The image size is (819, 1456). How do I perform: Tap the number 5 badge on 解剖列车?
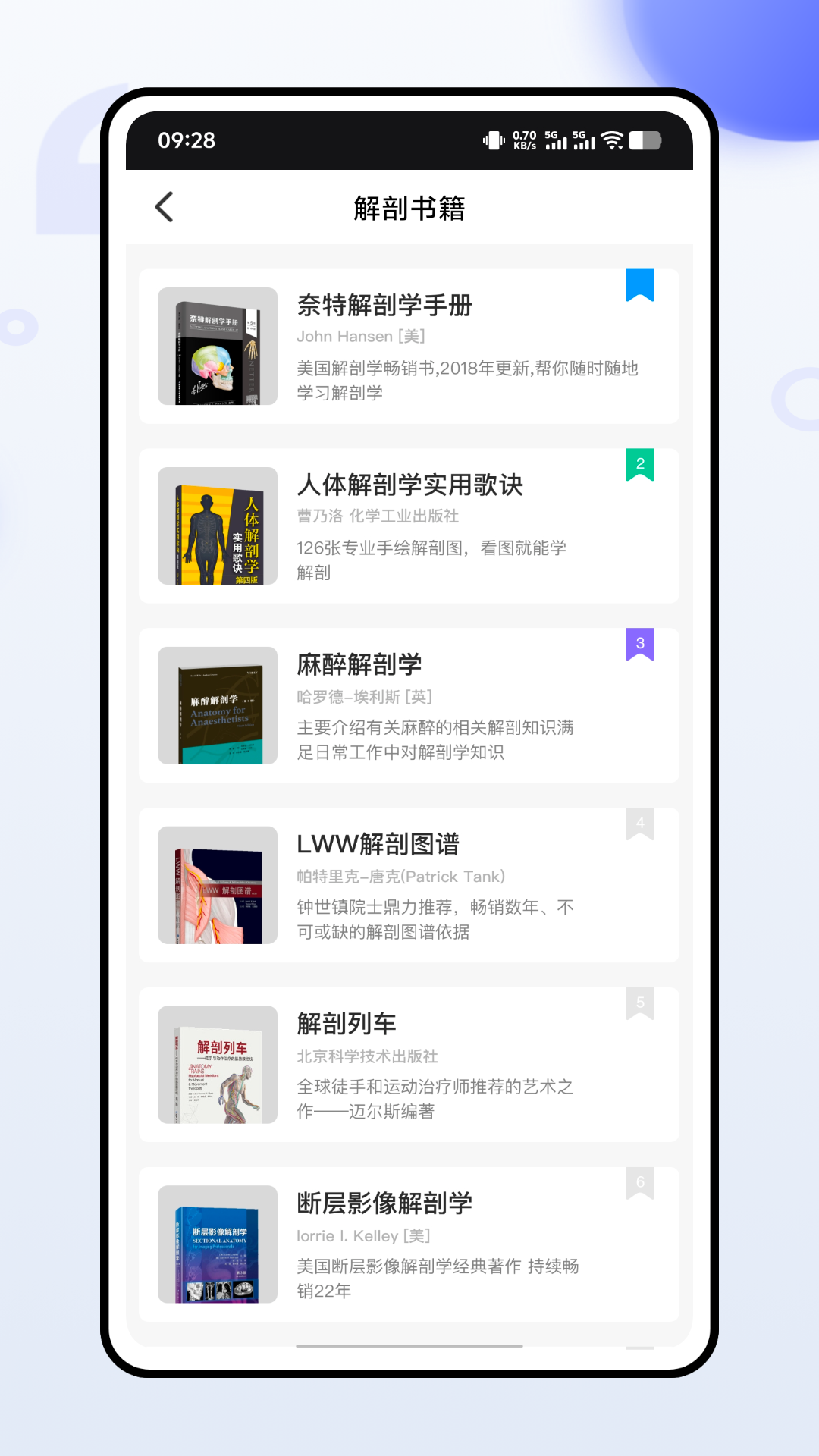tap(640, 1004)
